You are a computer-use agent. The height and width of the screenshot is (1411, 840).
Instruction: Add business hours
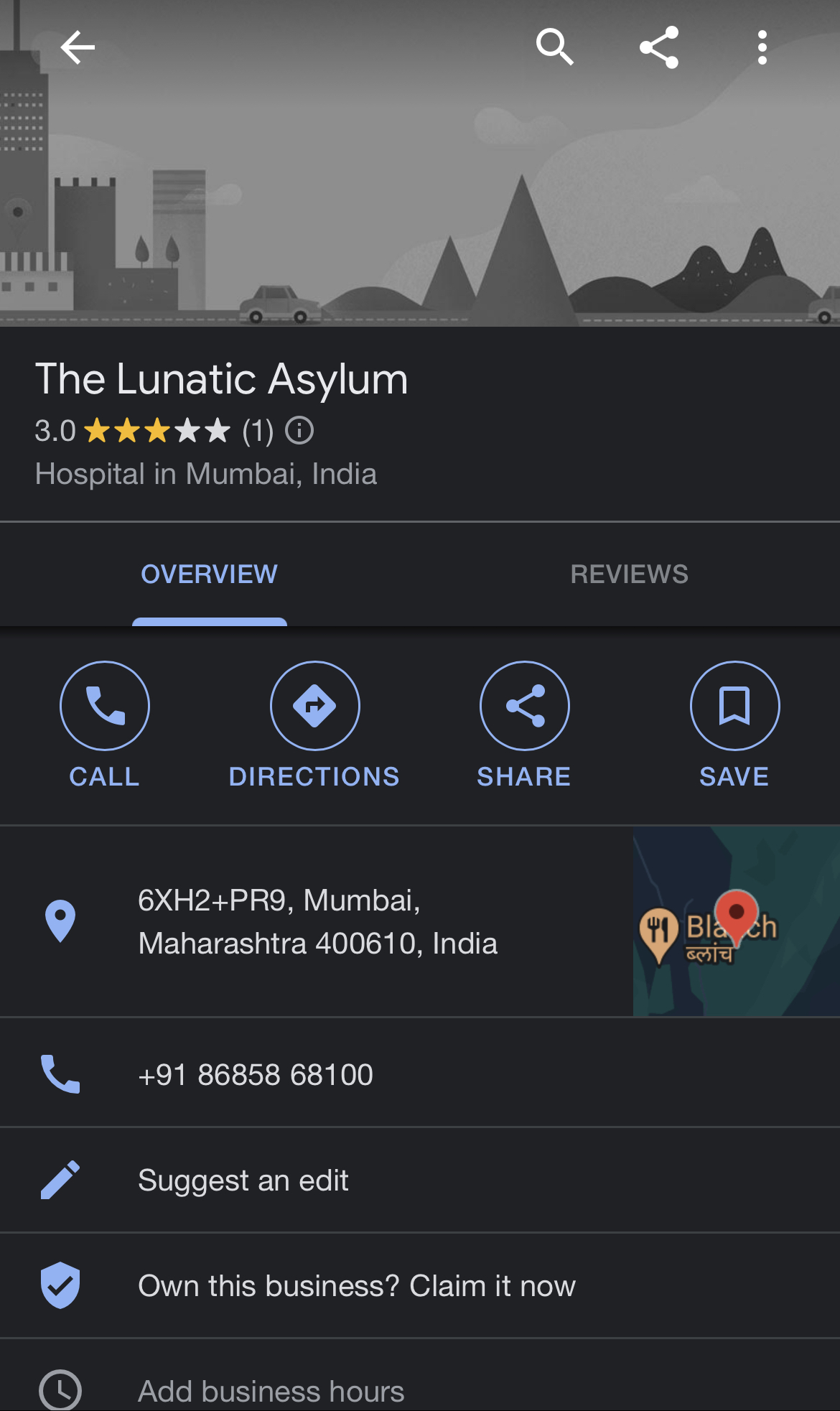[271, 1391]
